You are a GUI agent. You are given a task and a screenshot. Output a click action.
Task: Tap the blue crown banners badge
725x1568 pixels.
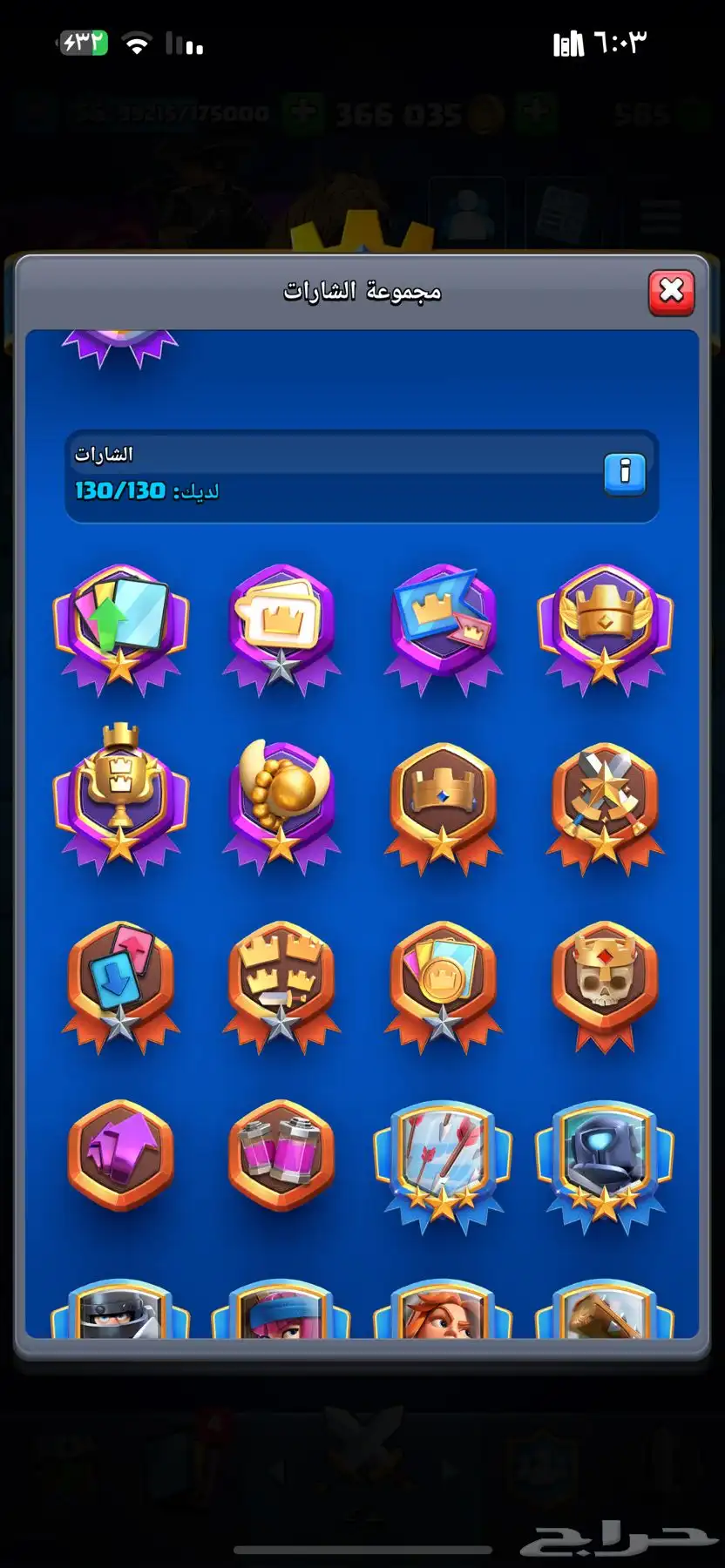(x=444, y=625)
